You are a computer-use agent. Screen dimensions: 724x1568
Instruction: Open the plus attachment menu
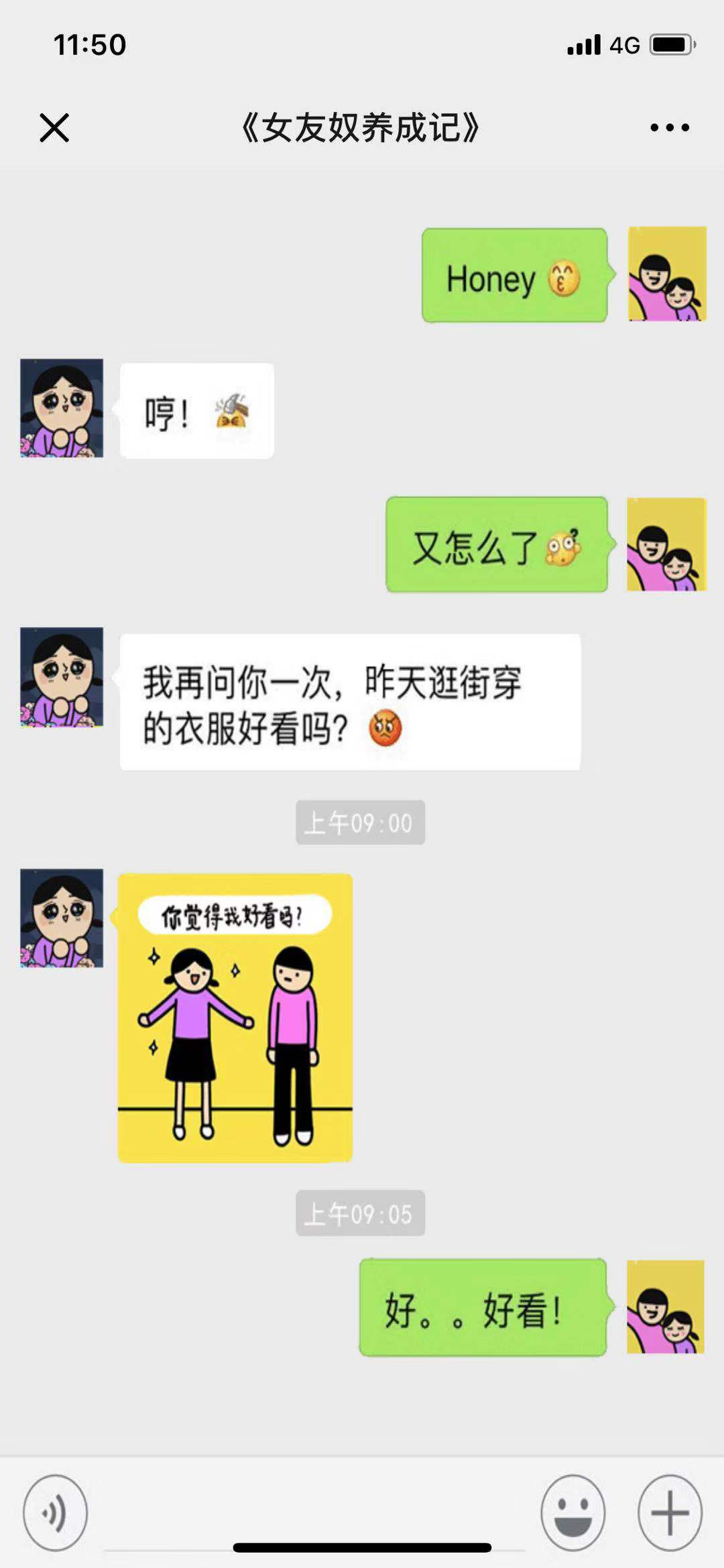[x=669, y=1513]
